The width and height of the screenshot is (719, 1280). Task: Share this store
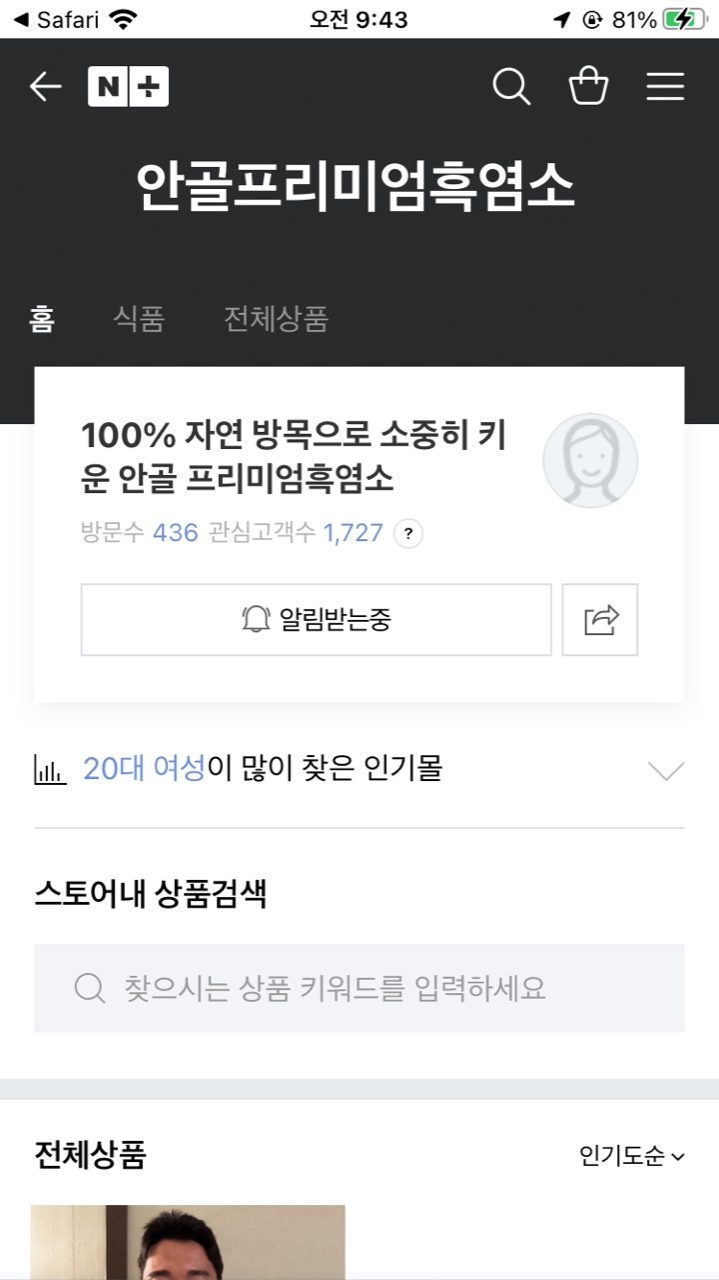pyautogui.click(x=600, y=620)
